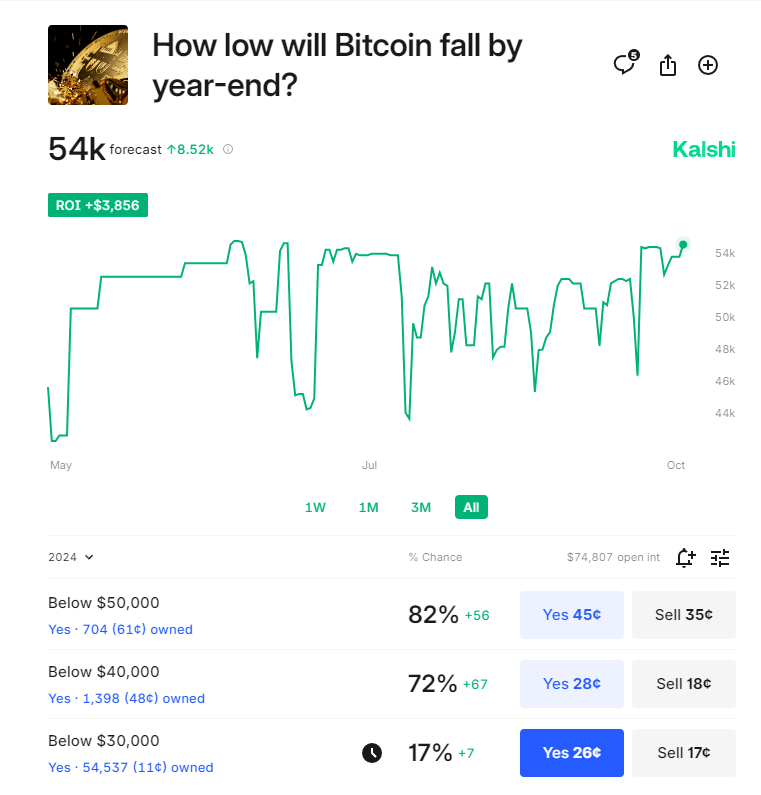Viewport: 761px width, 795px height.
Task: Switch chart range to 3M
Action: pos(421,507)
